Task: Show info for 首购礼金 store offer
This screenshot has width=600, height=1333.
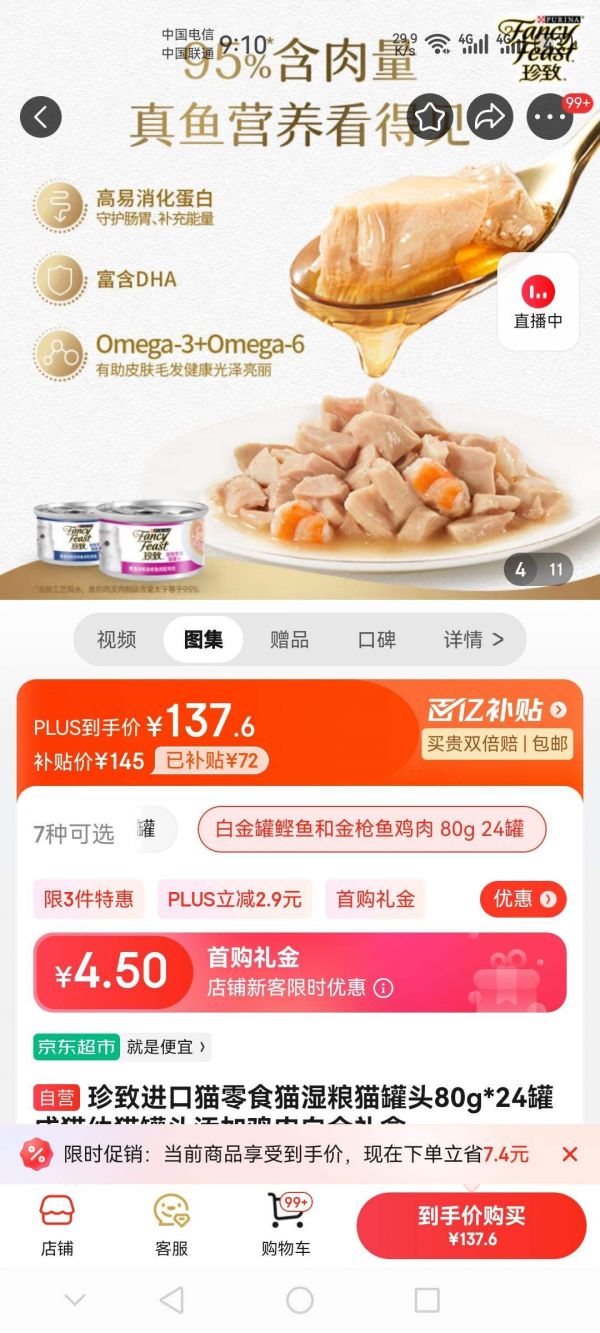Action: (x=383, y=988)
